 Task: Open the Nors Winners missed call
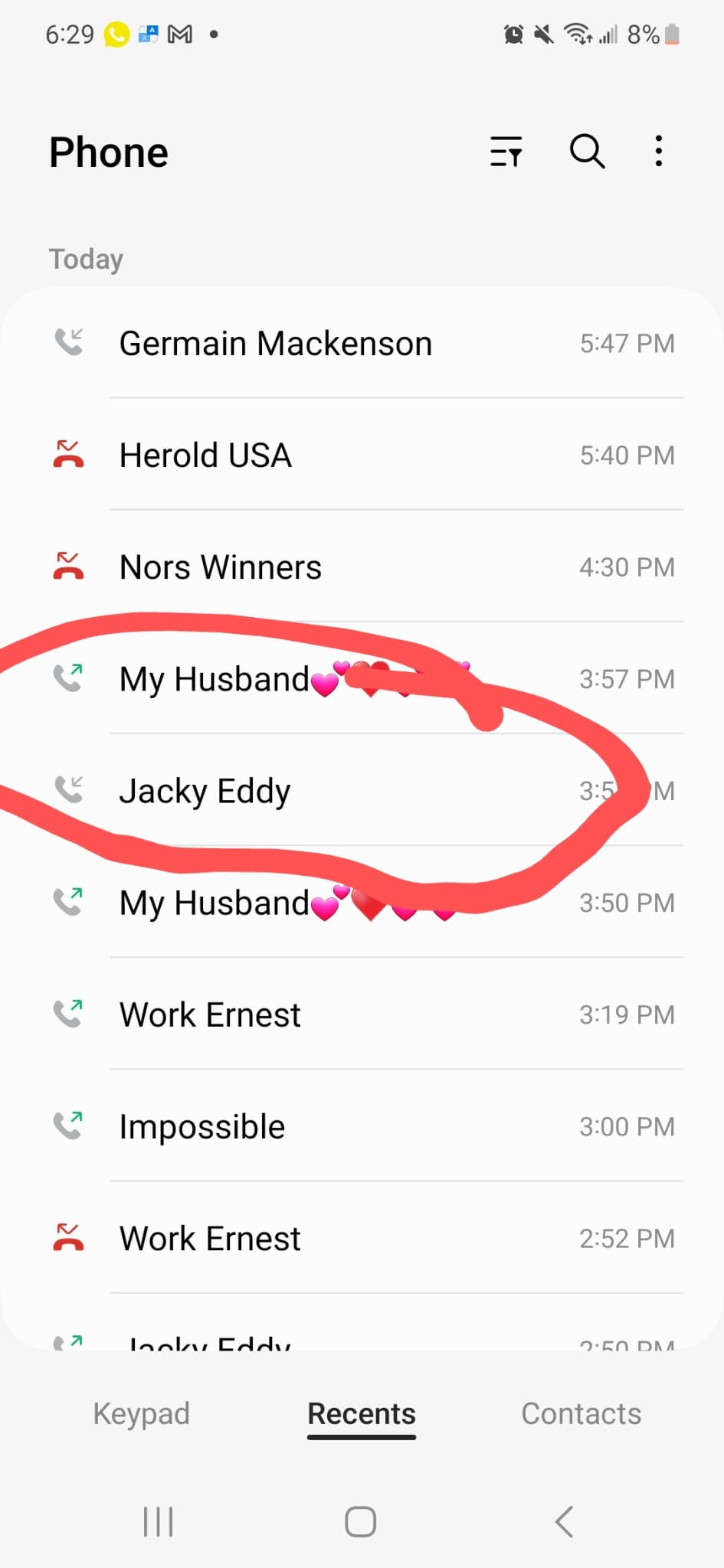pyautogui.click(x=362, y=567)
